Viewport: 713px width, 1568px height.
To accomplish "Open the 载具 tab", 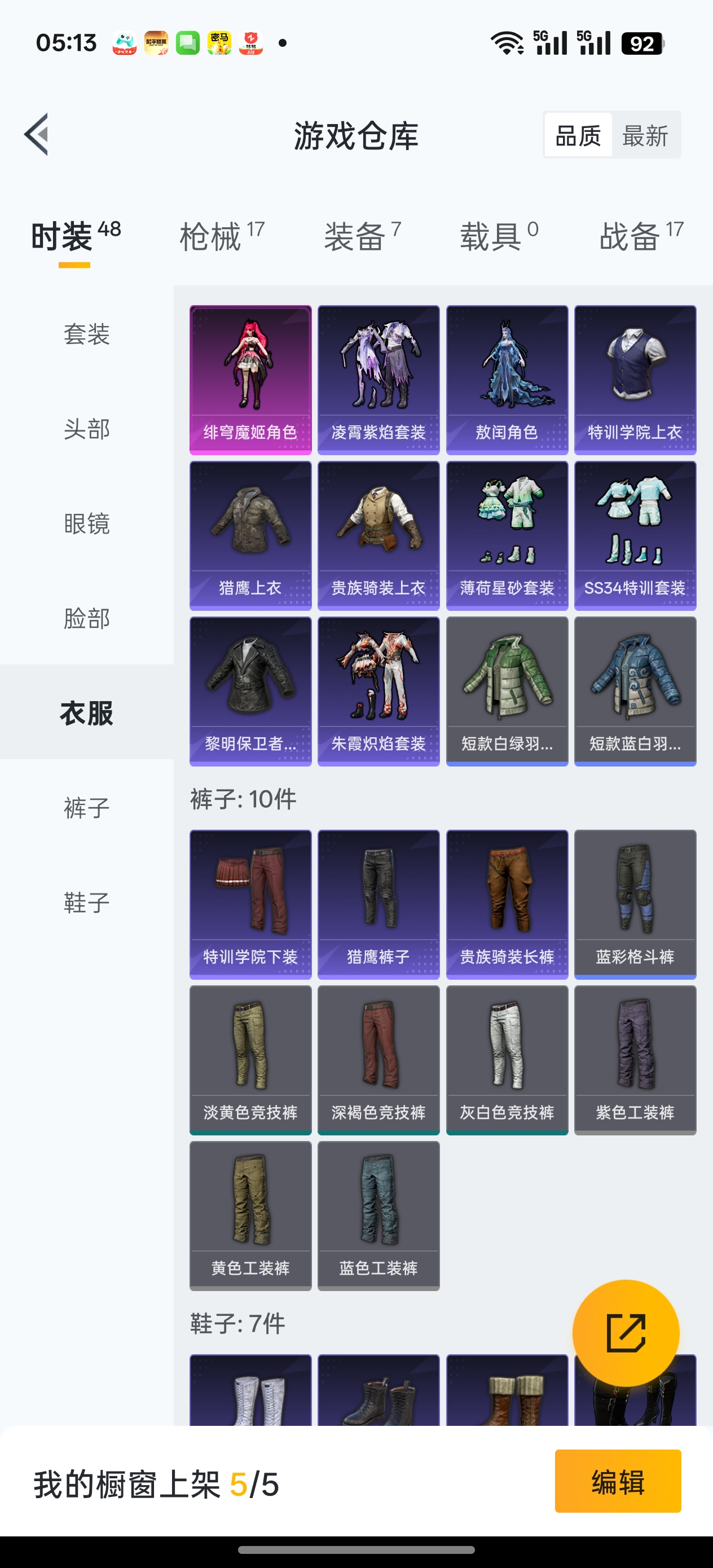I will click(499, 236).
